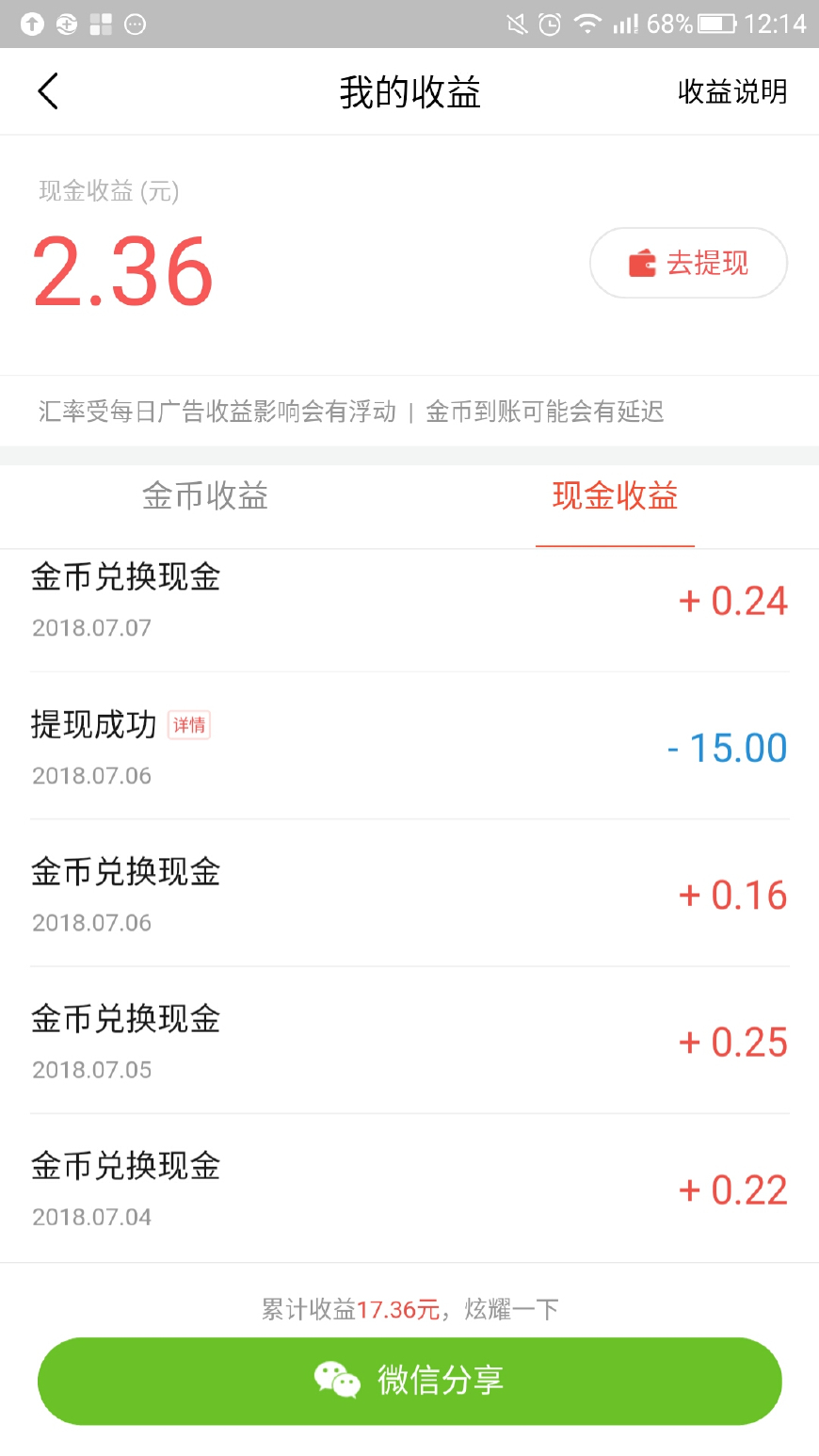Tap the Wi-Fi icon in status bar
The width and height of the screenshot is (819, 1456).
(x=586, y=24)
